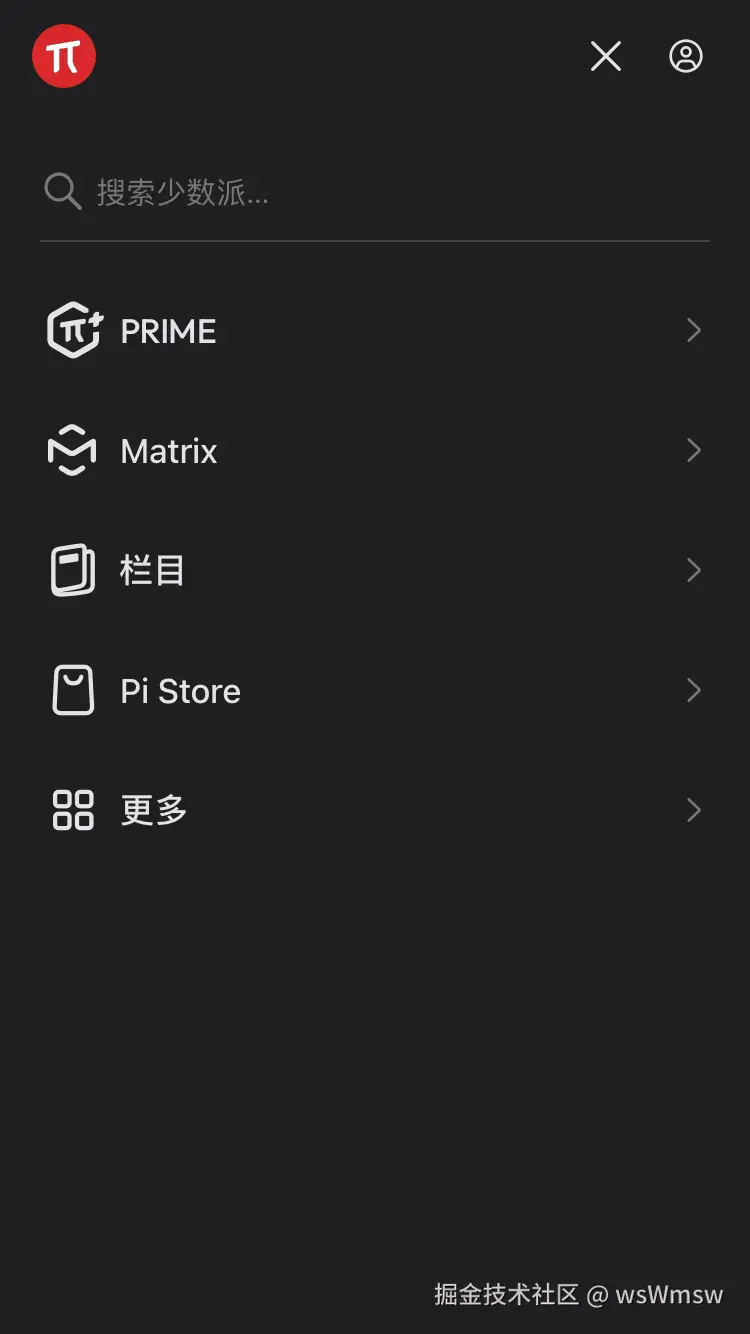The height and width of the screenshot is (1334, 750).
Task: Click the red π sspai logo
Action: (x=63, y=56)
